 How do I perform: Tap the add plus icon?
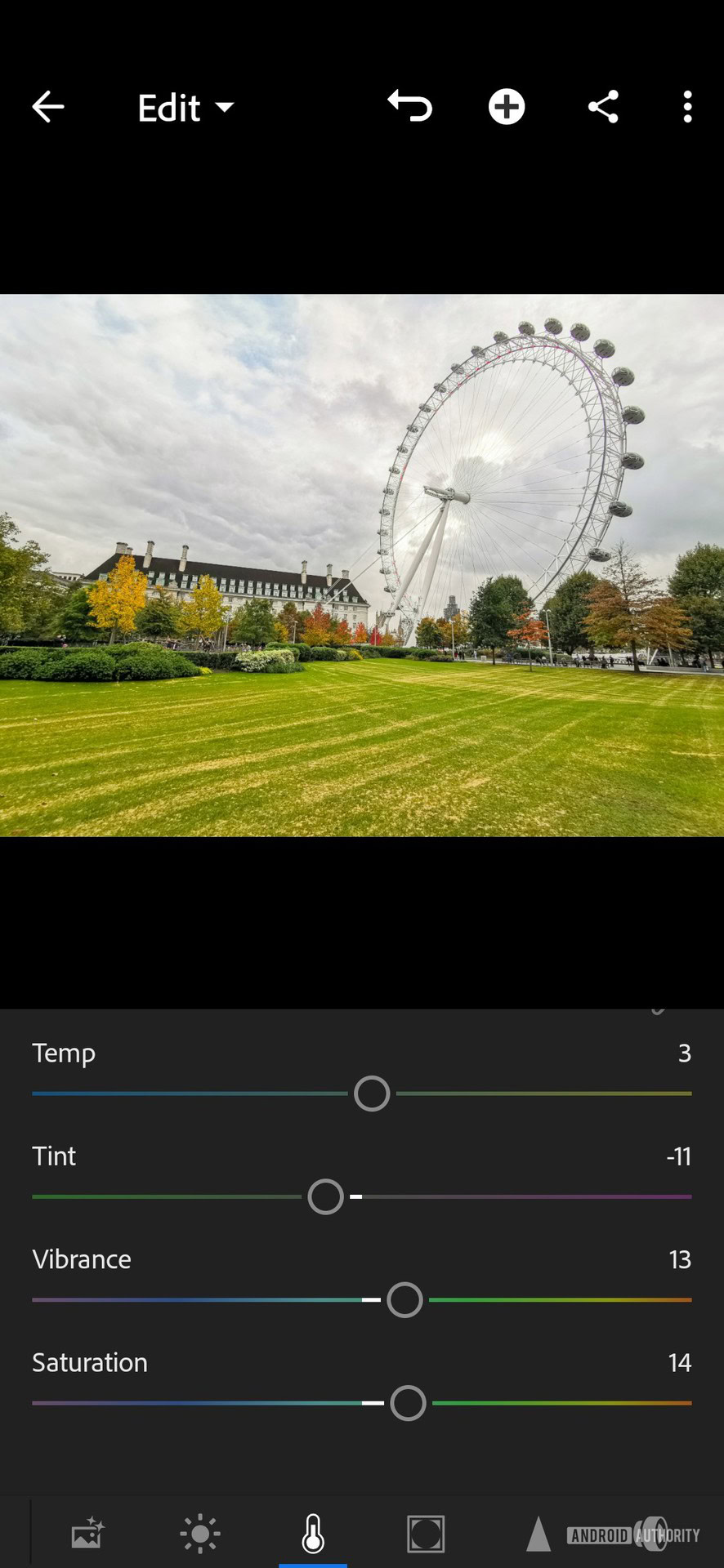click(x=507, y=107)
